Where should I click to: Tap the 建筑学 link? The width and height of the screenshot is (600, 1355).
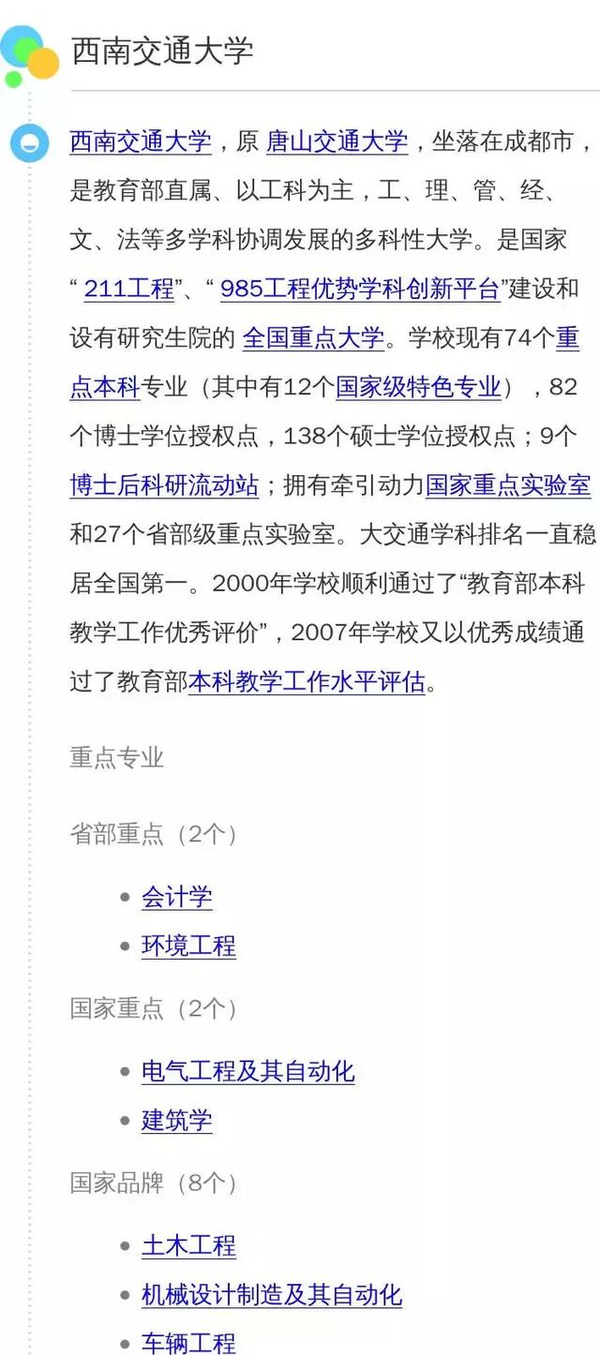click(177, 1121)
